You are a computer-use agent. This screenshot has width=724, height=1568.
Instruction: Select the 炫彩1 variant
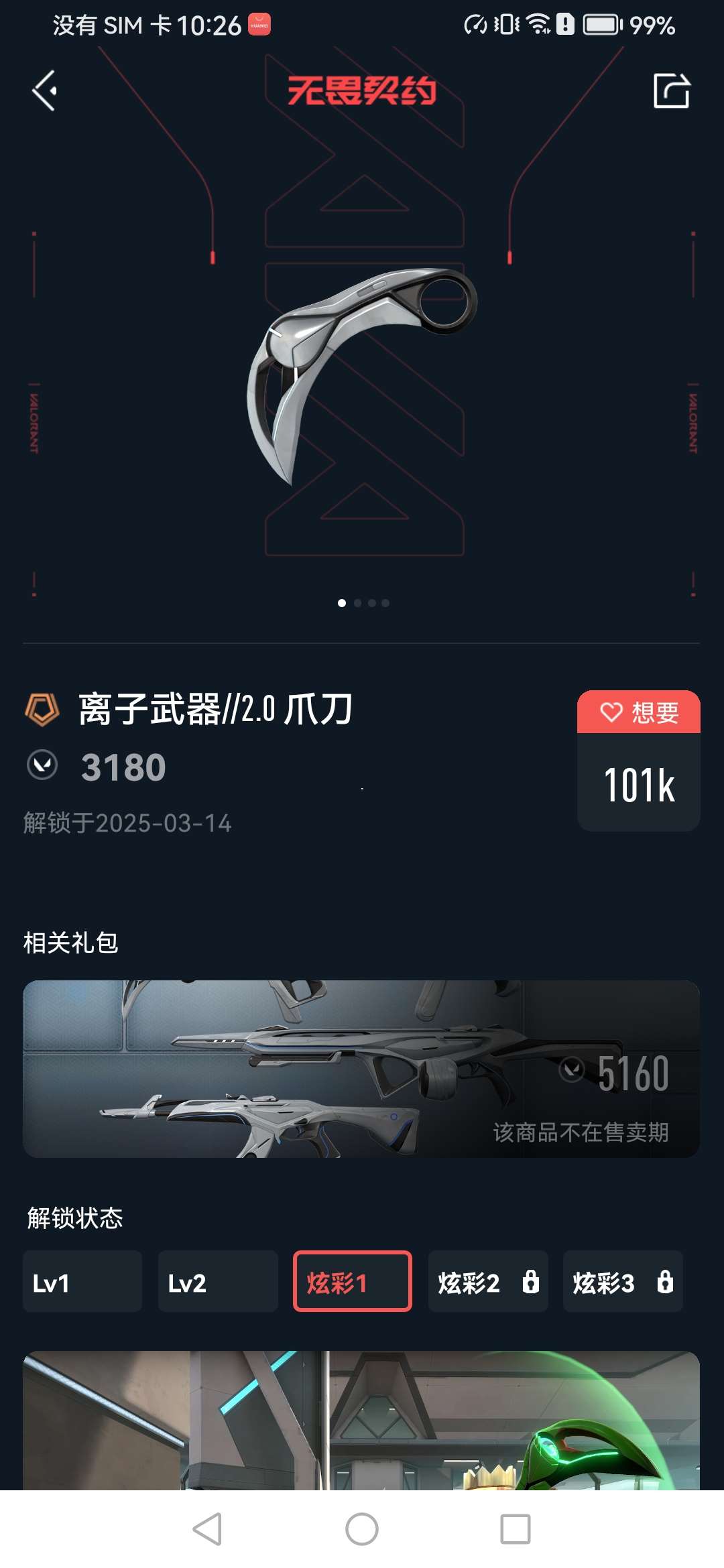[x=353, y=1281]
